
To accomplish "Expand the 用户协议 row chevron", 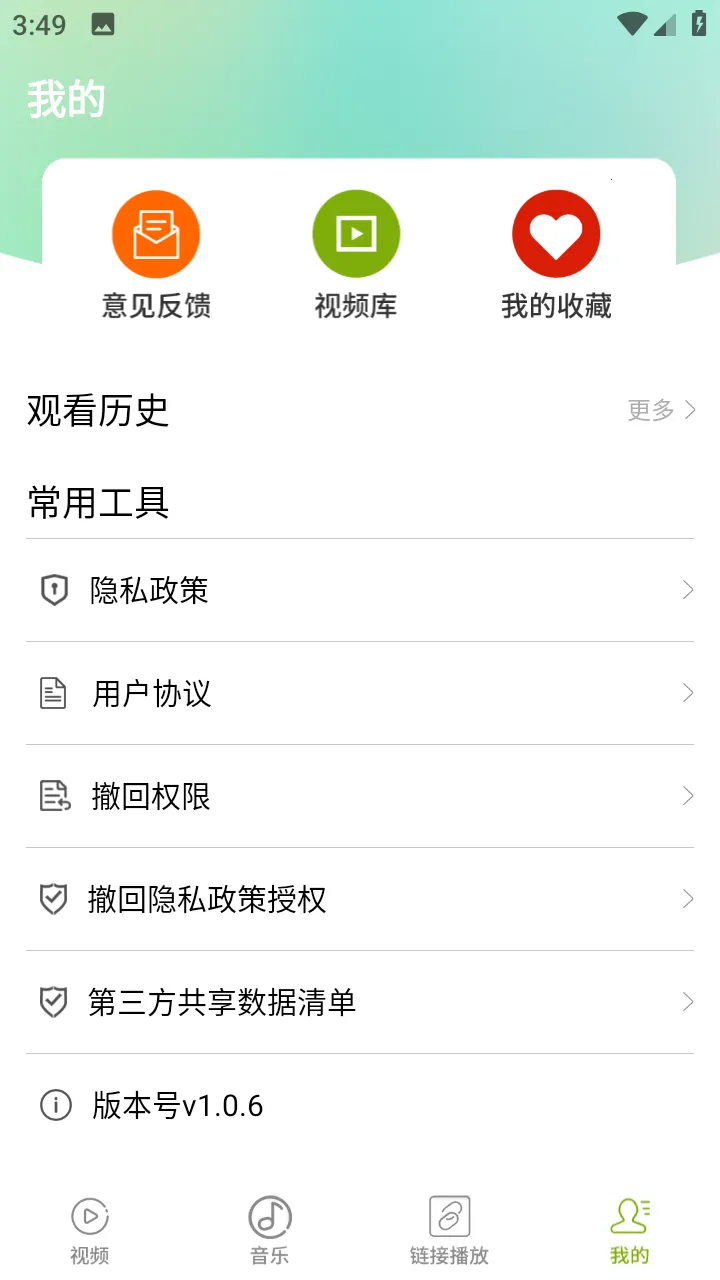I will coord(688,693).
